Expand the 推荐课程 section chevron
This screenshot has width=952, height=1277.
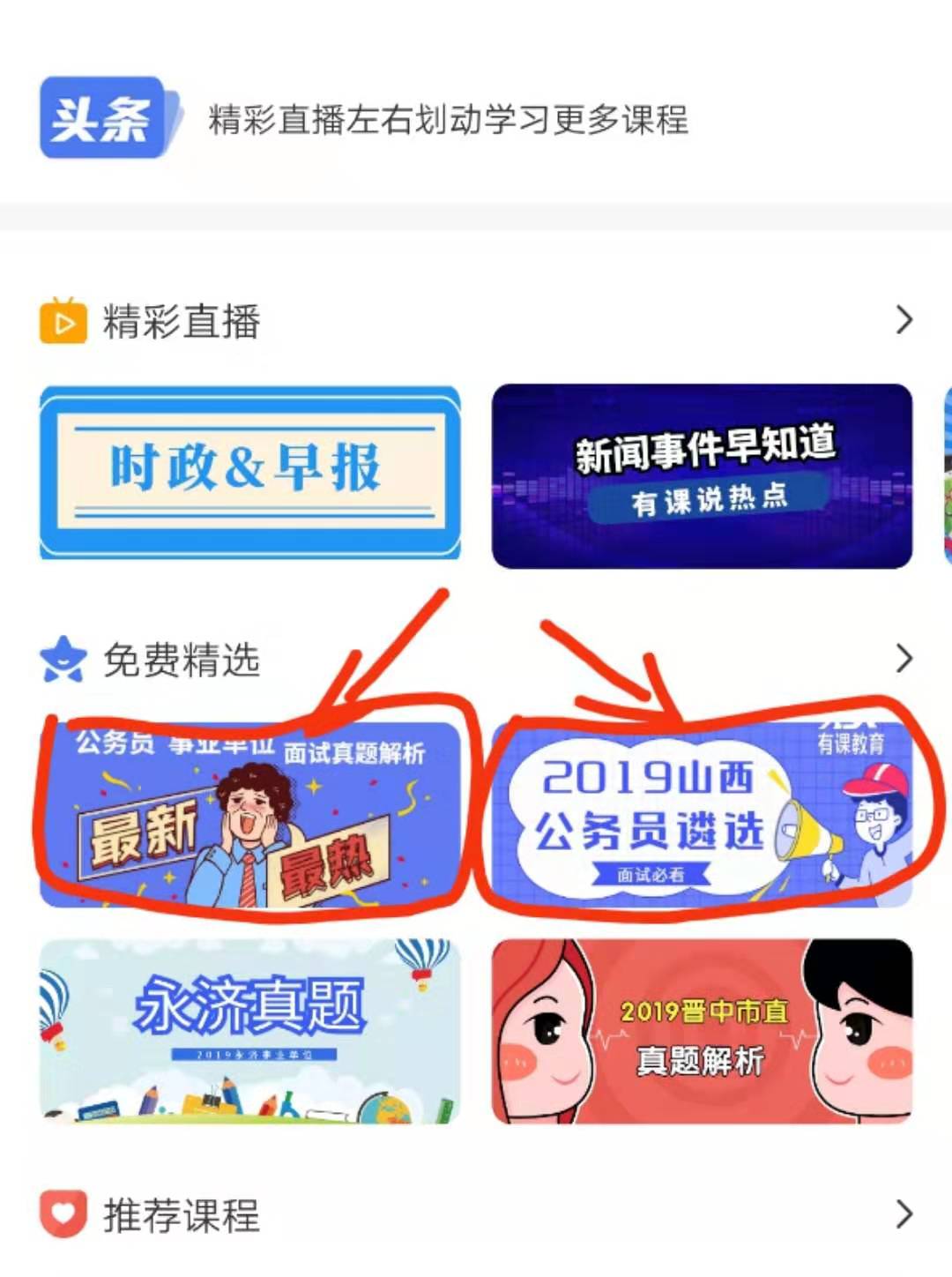pos(904,1214)
